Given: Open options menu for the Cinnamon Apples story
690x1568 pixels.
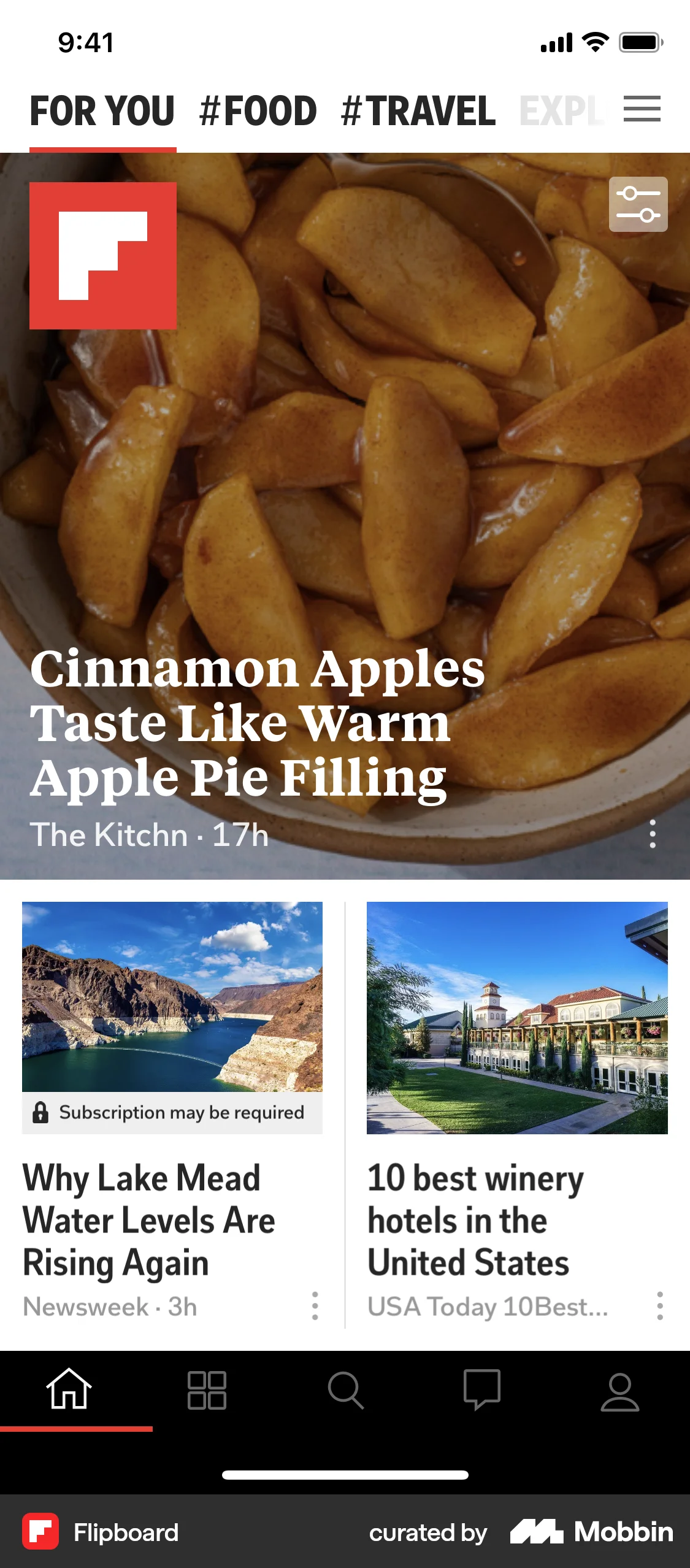Looking at the screenshot, I should [x=653, y=834].
